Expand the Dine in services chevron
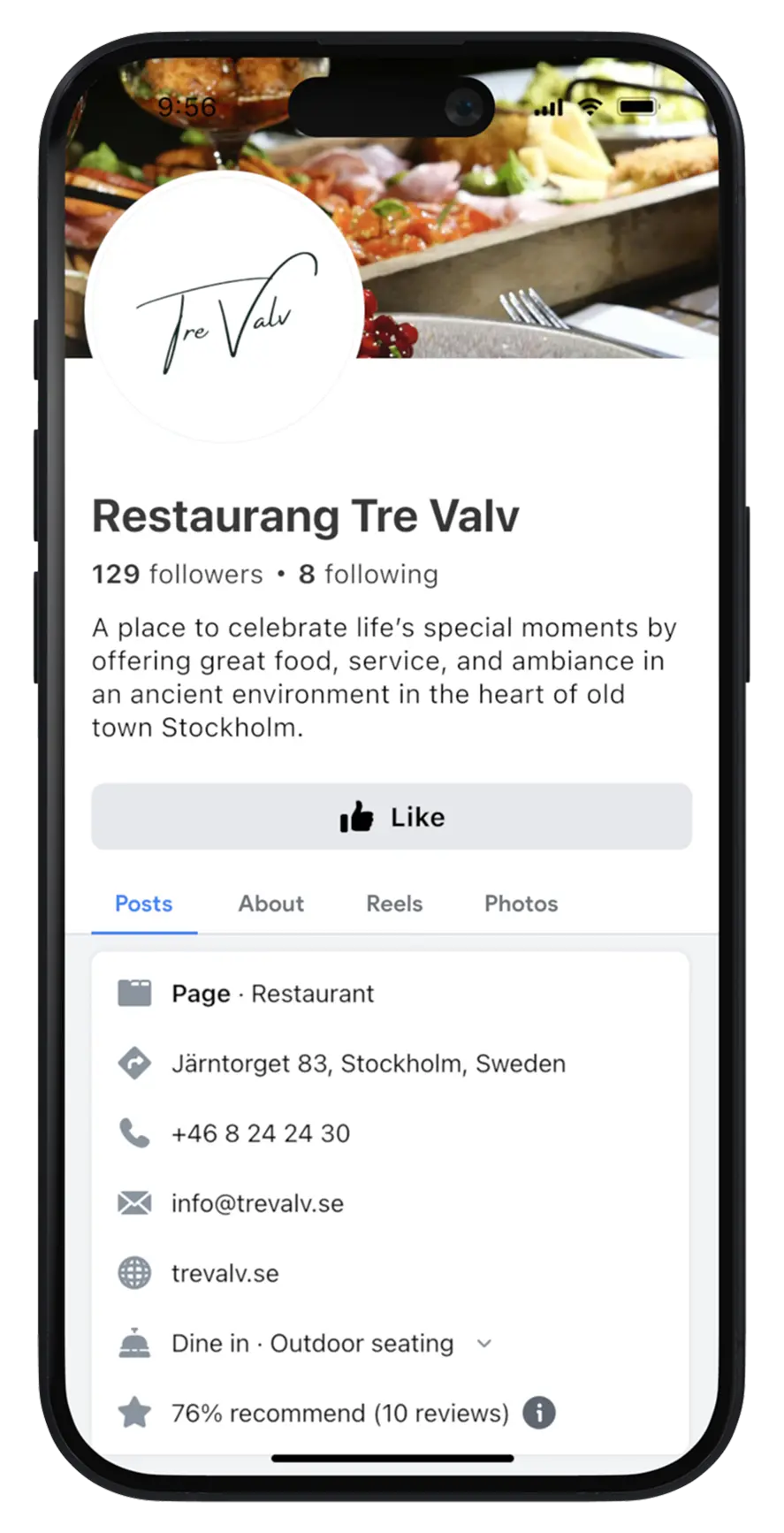784x1533 pixels. pyautogui.click(x=483, y=1344)
